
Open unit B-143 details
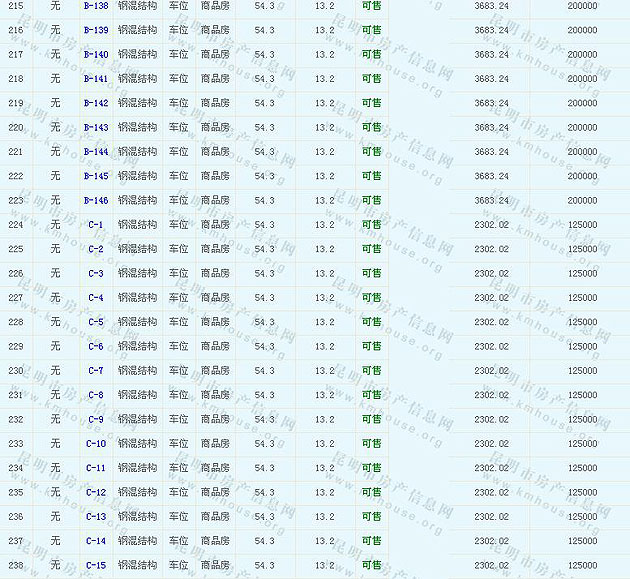[96, 127]
